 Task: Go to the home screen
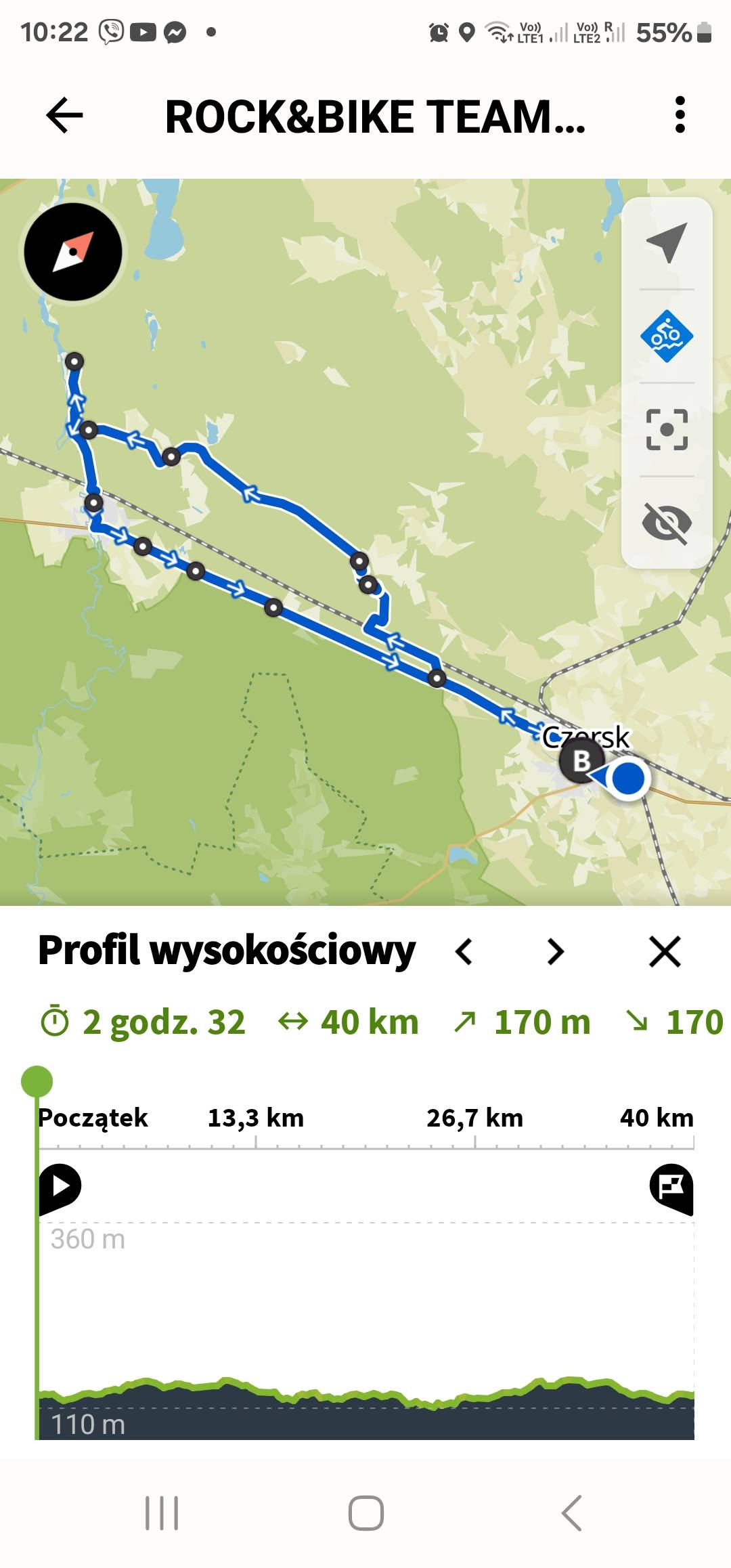pyautogui.click(x=365, y=1513)
